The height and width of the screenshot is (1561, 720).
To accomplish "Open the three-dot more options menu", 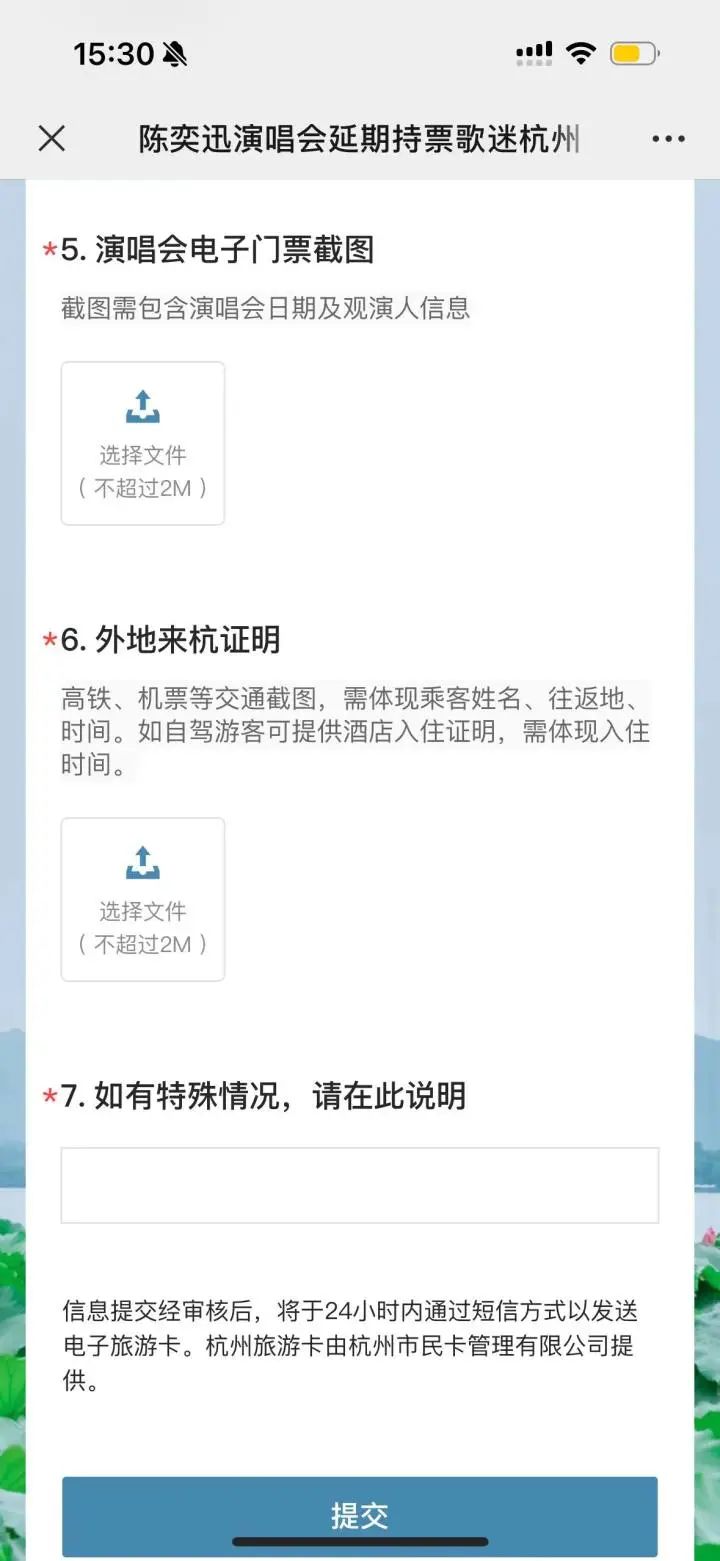I will click(668, 139).
